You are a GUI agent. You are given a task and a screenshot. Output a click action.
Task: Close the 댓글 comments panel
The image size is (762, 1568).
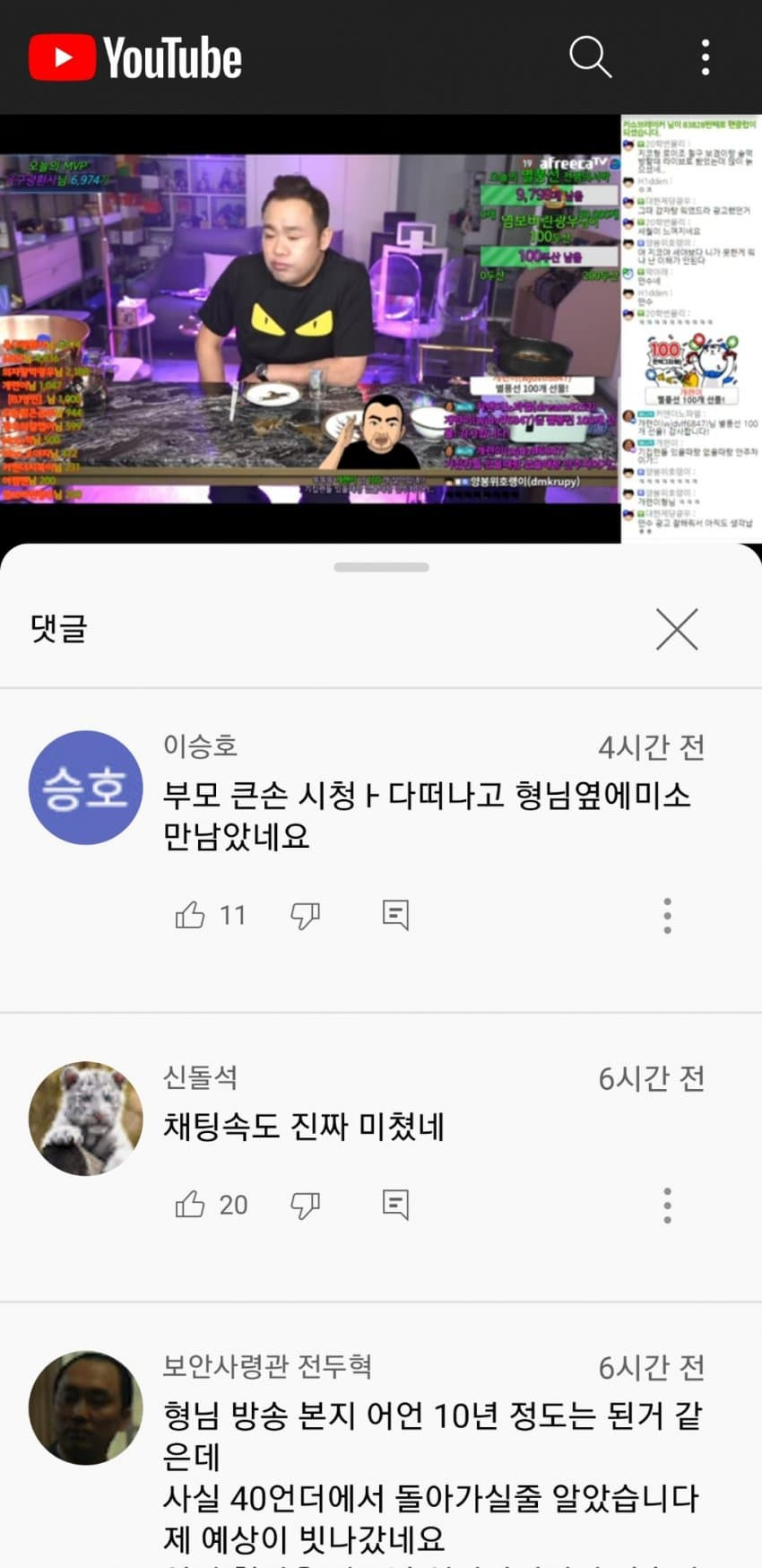[677, 629]
